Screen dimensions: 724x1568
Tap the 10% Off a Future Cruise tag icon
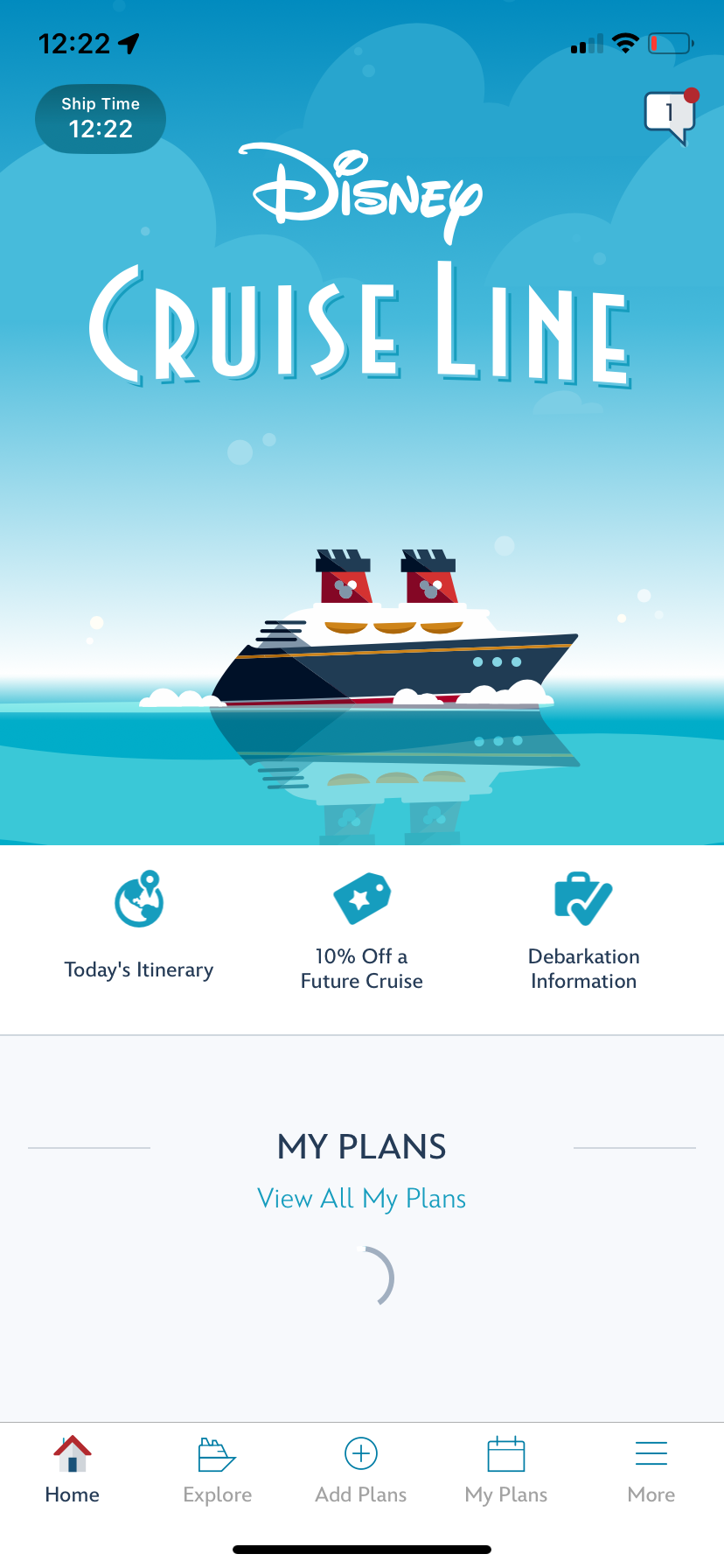(x=361, y=898)
